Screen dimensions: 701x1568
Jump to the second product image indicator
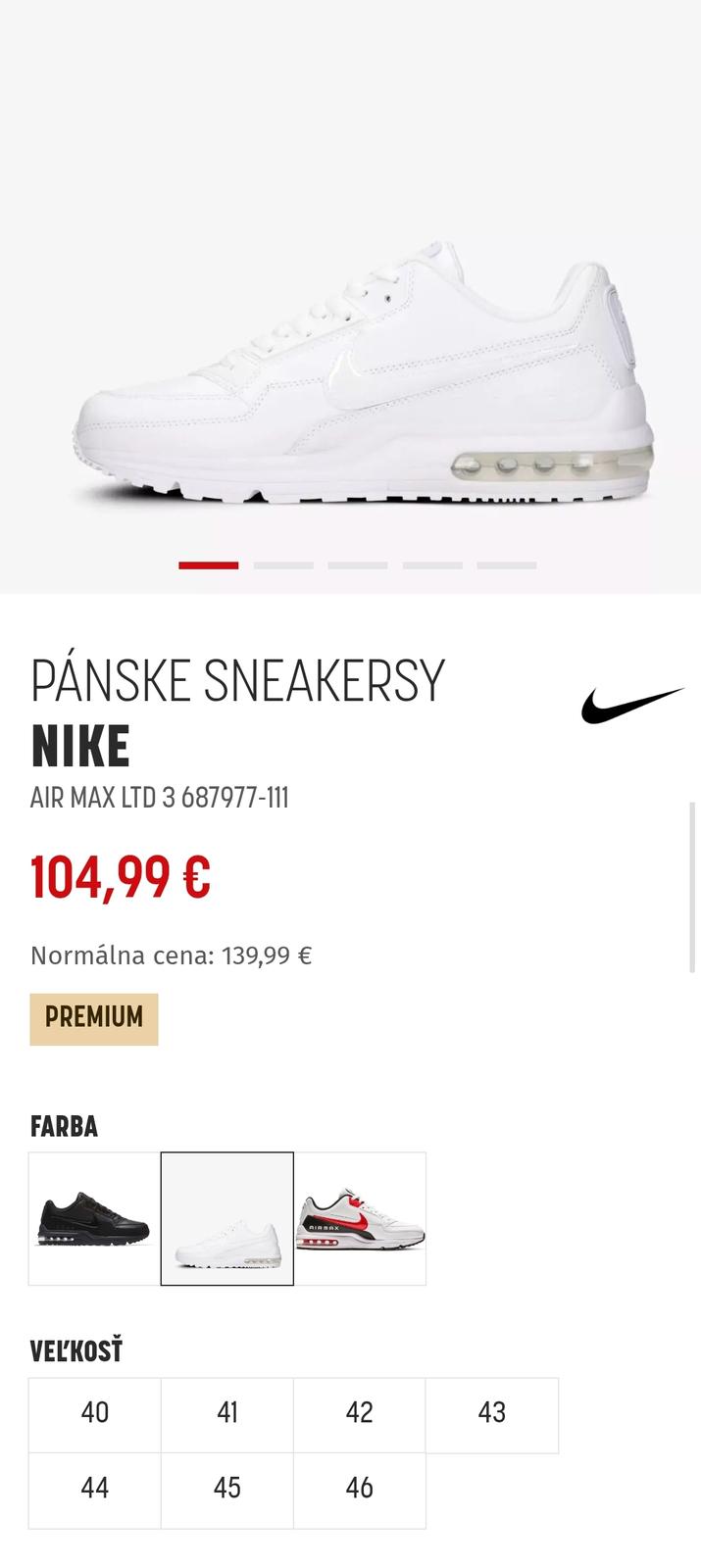[283, 565]
